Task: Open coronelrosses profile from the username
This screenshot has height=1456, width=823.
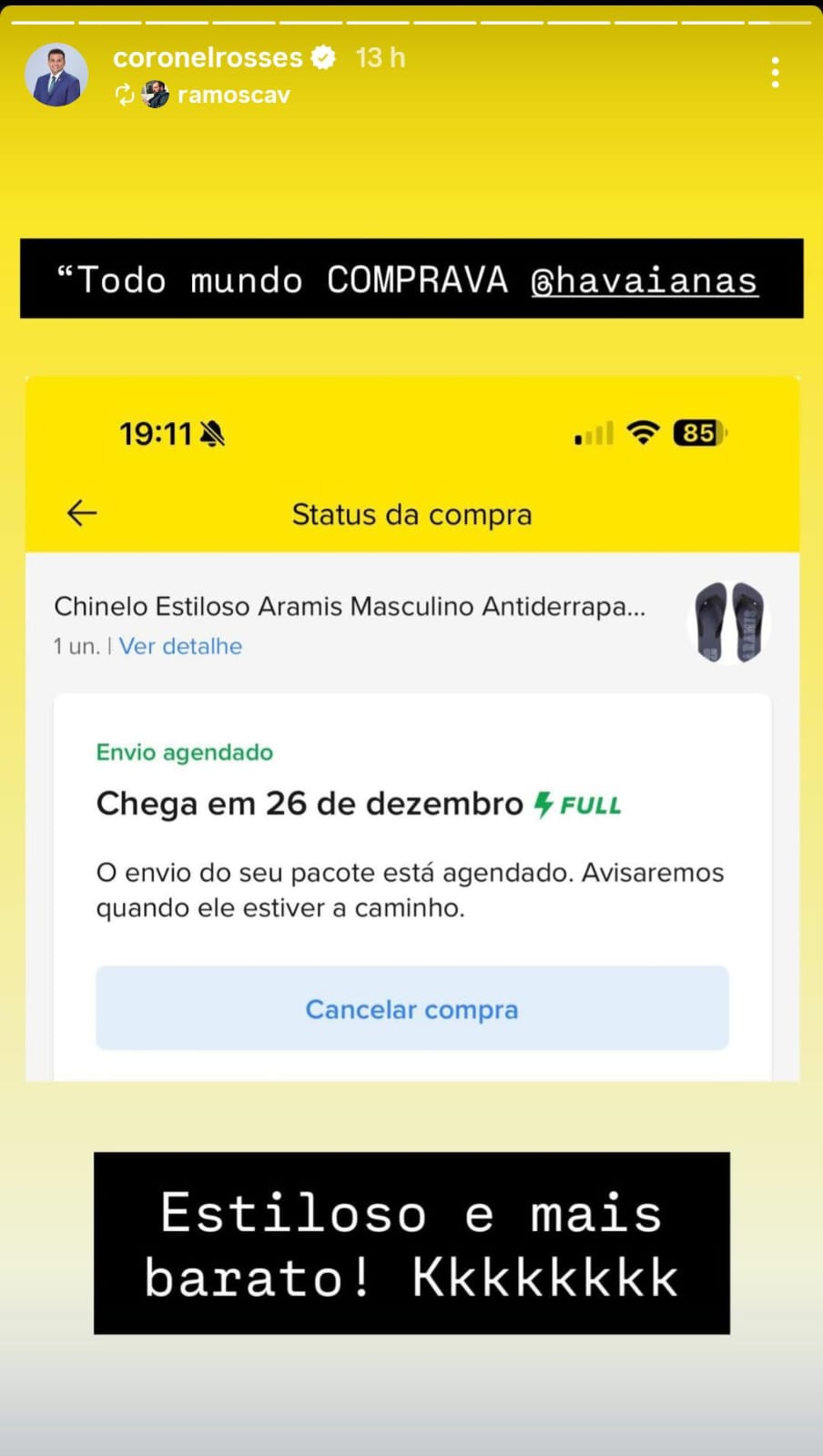Action: 207,58
